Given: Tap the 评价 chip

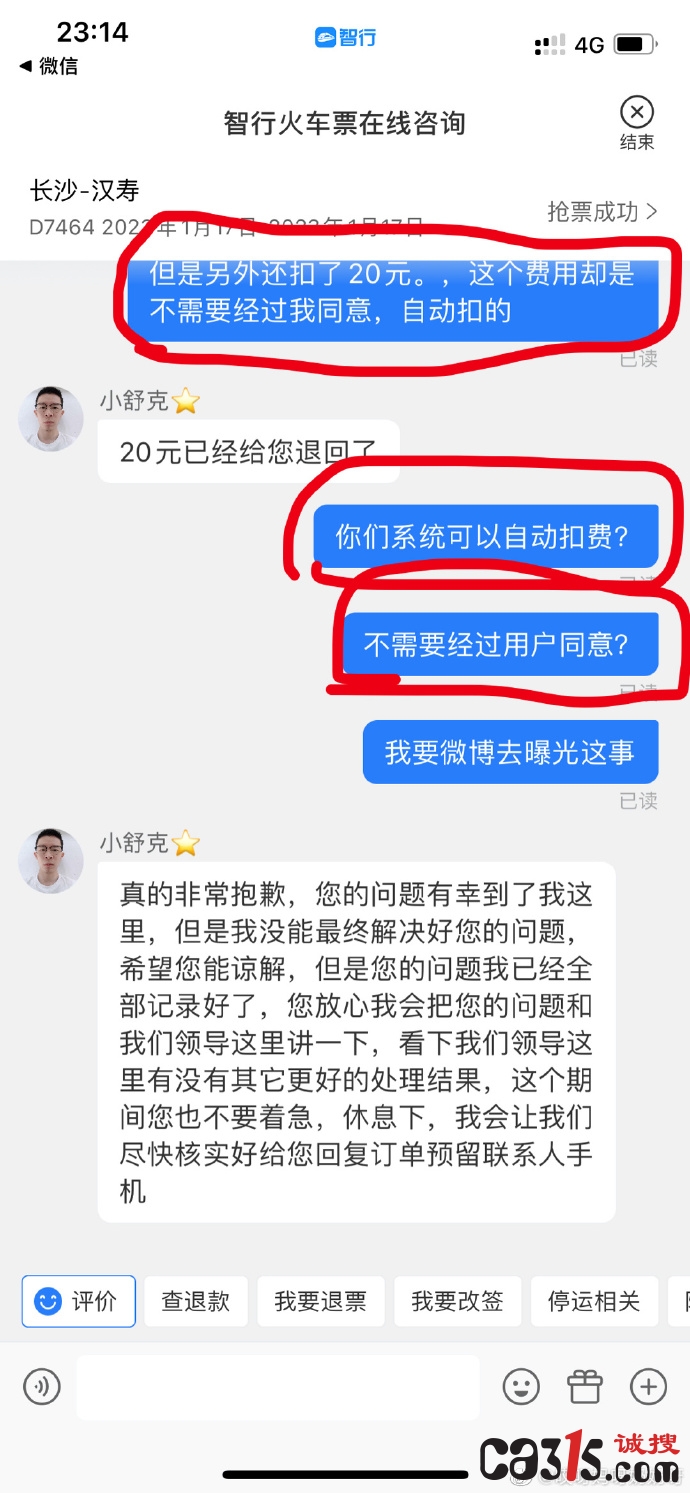Looking at the screenshot, I should coord(79,1301).
